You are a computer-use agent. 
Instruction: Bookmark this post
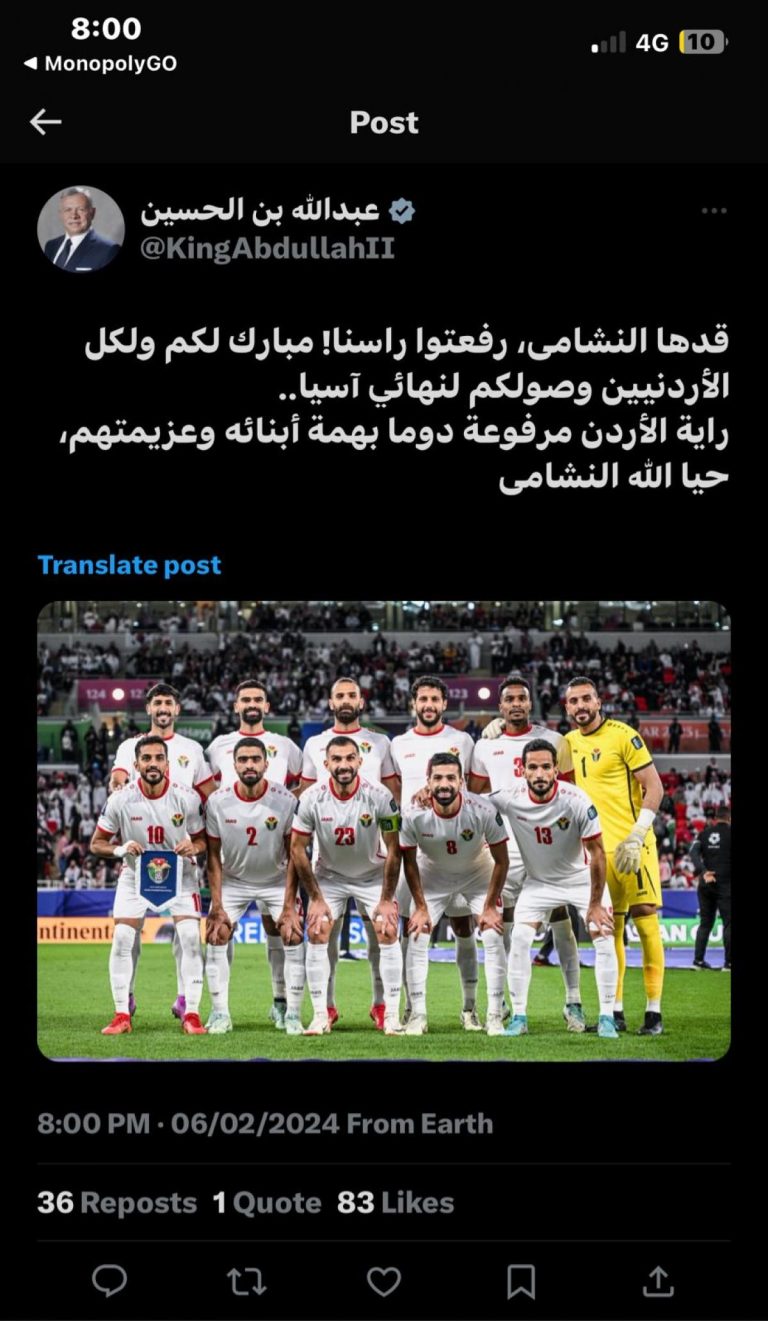click(x=521, y=1281)
